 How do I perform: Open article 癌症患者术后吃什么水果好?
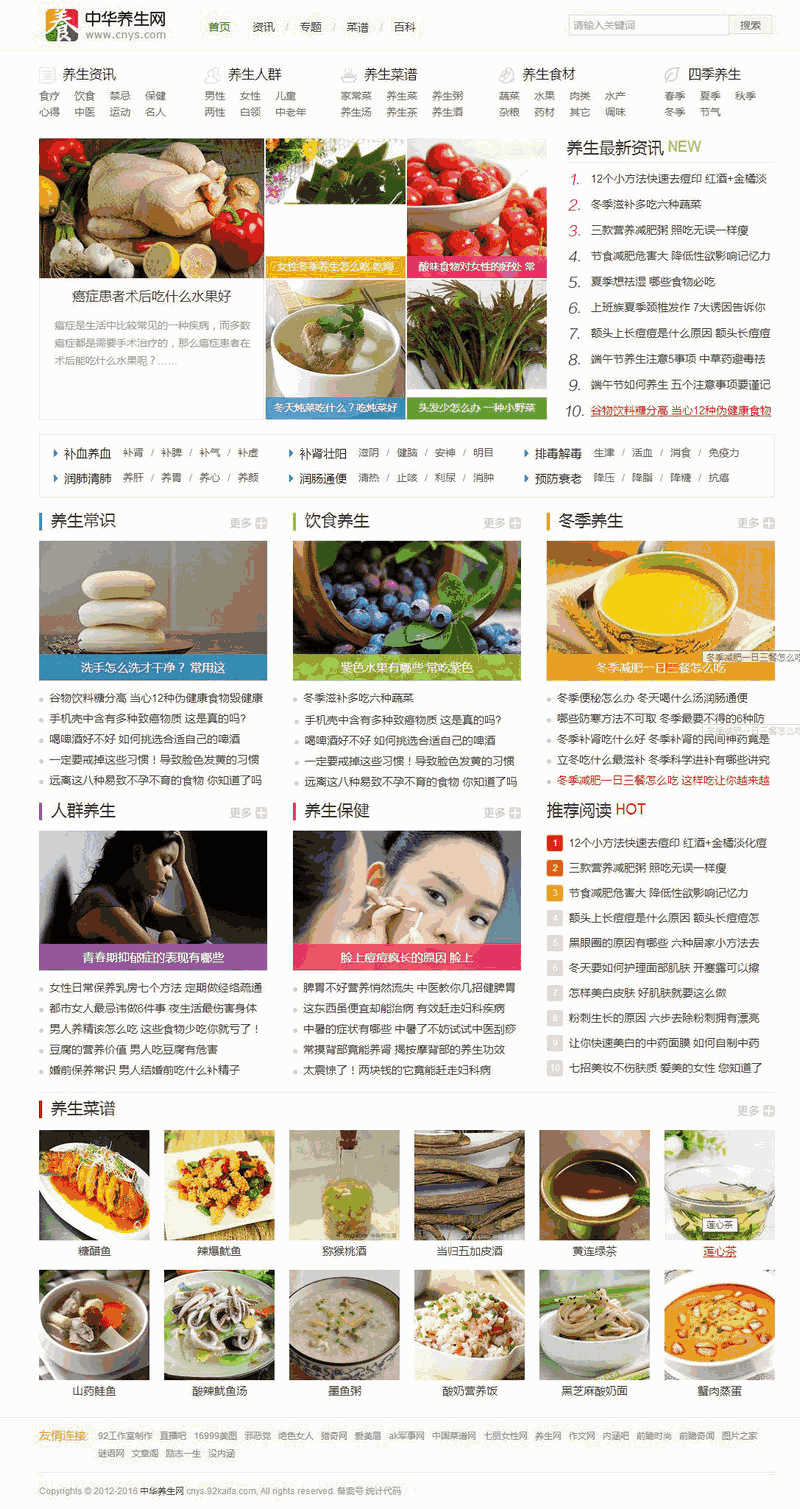point(152,296)
